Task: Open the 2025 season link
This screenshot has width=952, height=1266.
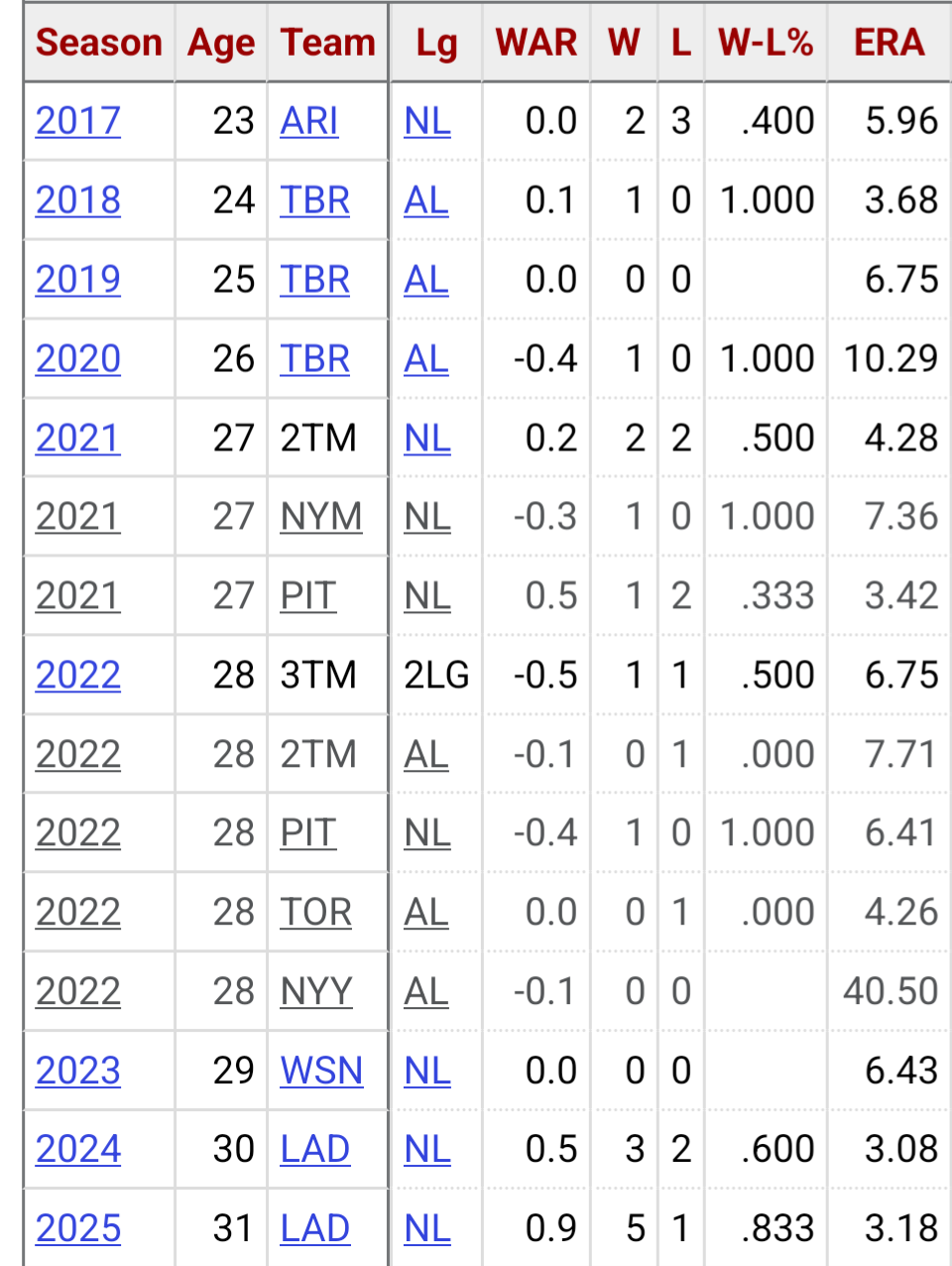Action: [78, 1228]
